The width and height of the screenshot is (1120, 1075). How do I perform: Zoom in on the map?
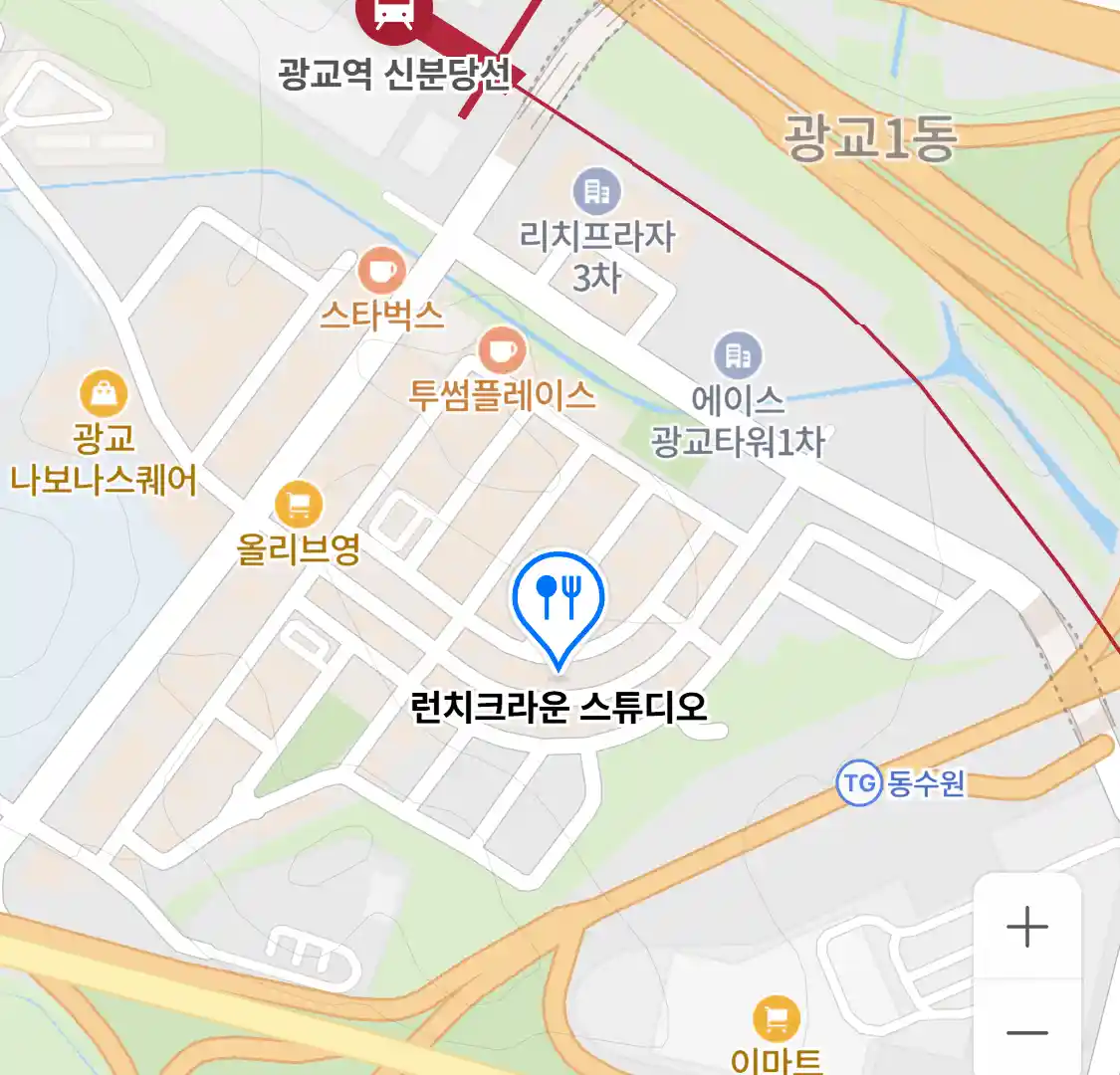(1026, 928)
